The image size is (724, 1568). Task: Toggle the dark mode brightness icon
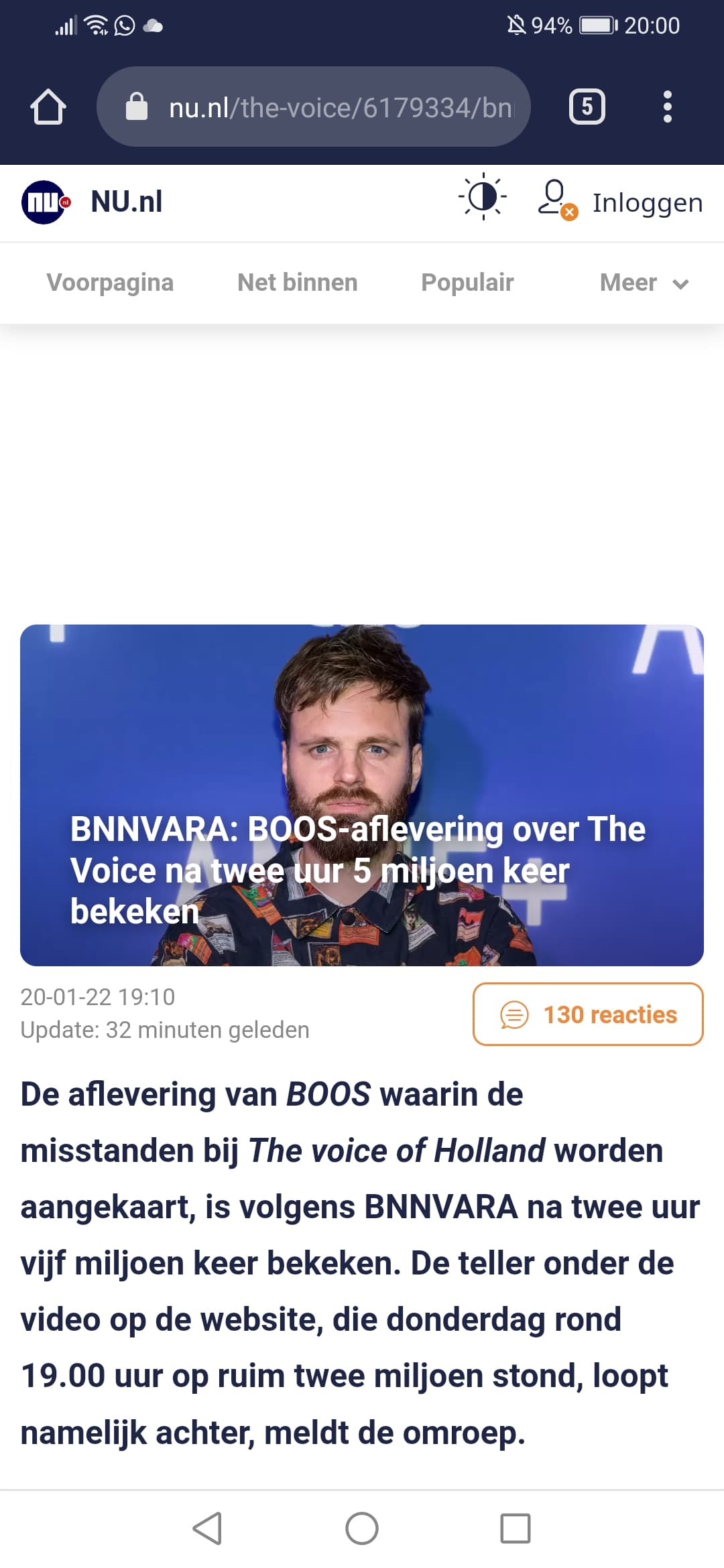[x=483, y=198]
